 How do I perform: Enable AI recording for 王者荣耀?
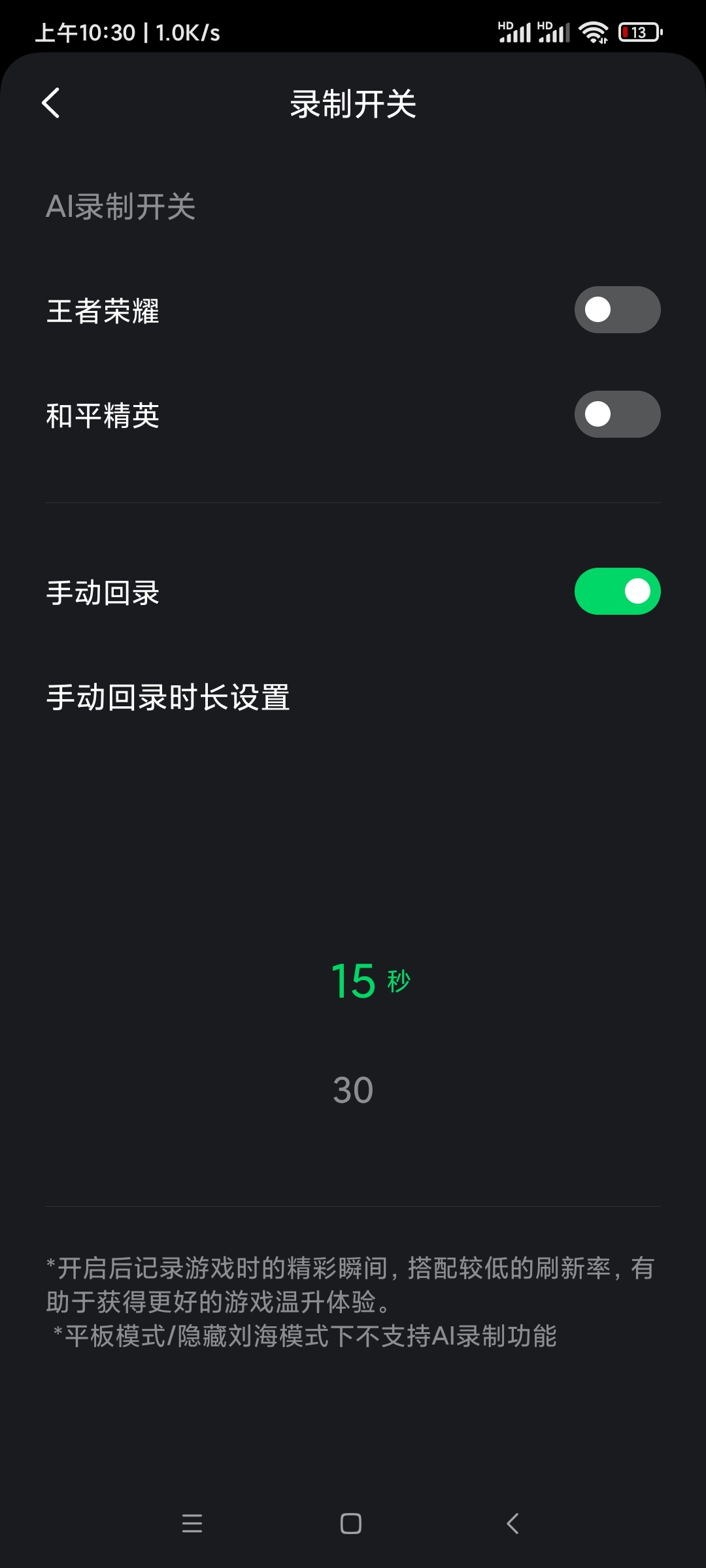coord(617,310)
